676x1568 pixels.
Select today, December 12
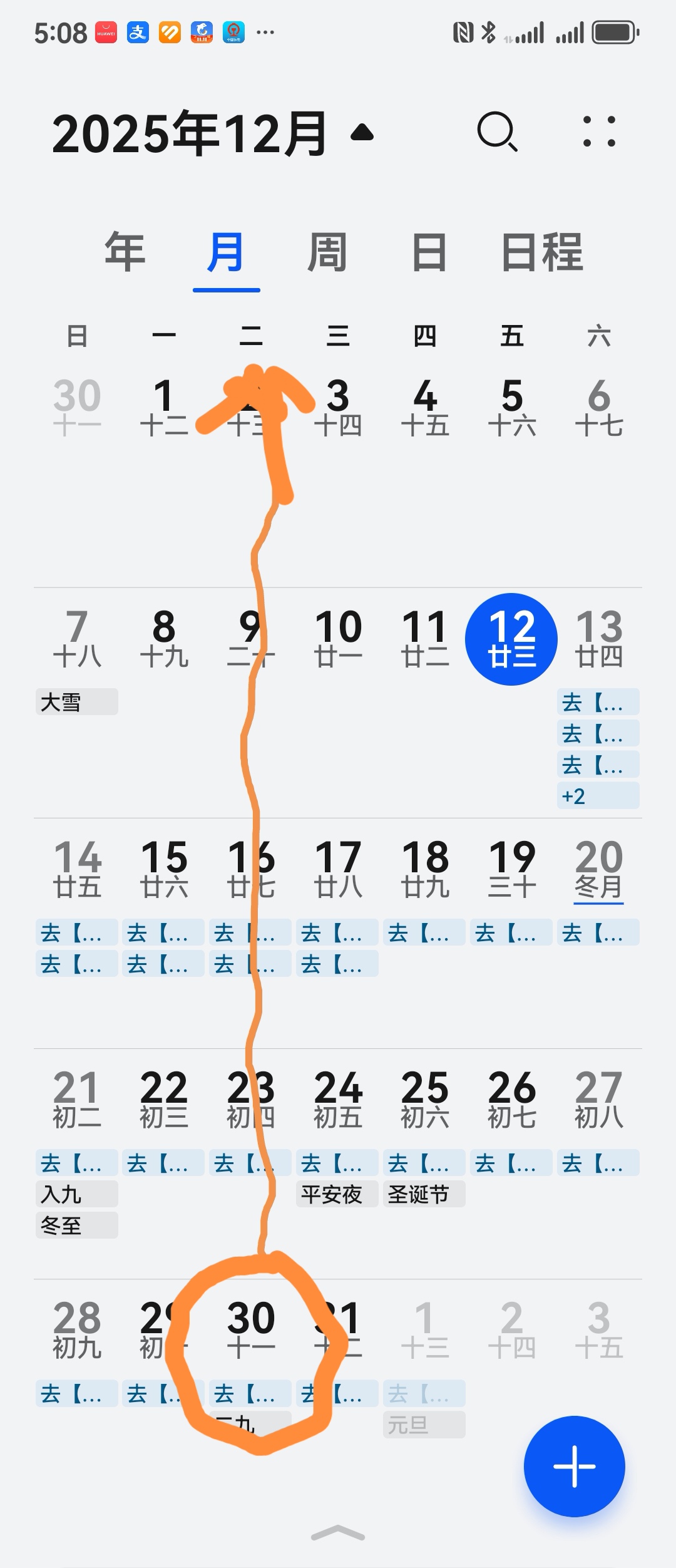click(x=511, y=639)
